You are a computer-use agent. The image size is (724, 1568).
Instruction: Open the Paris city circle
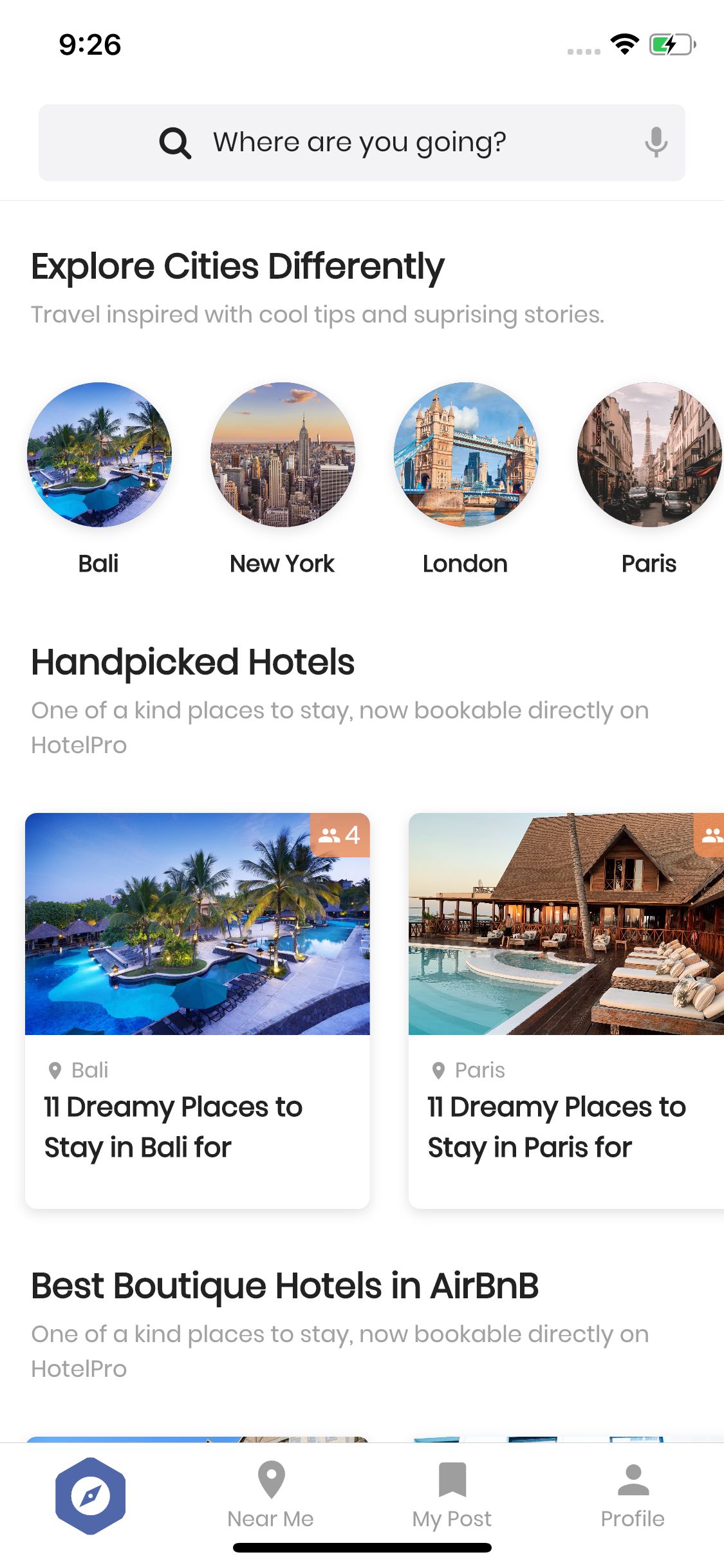649,454
